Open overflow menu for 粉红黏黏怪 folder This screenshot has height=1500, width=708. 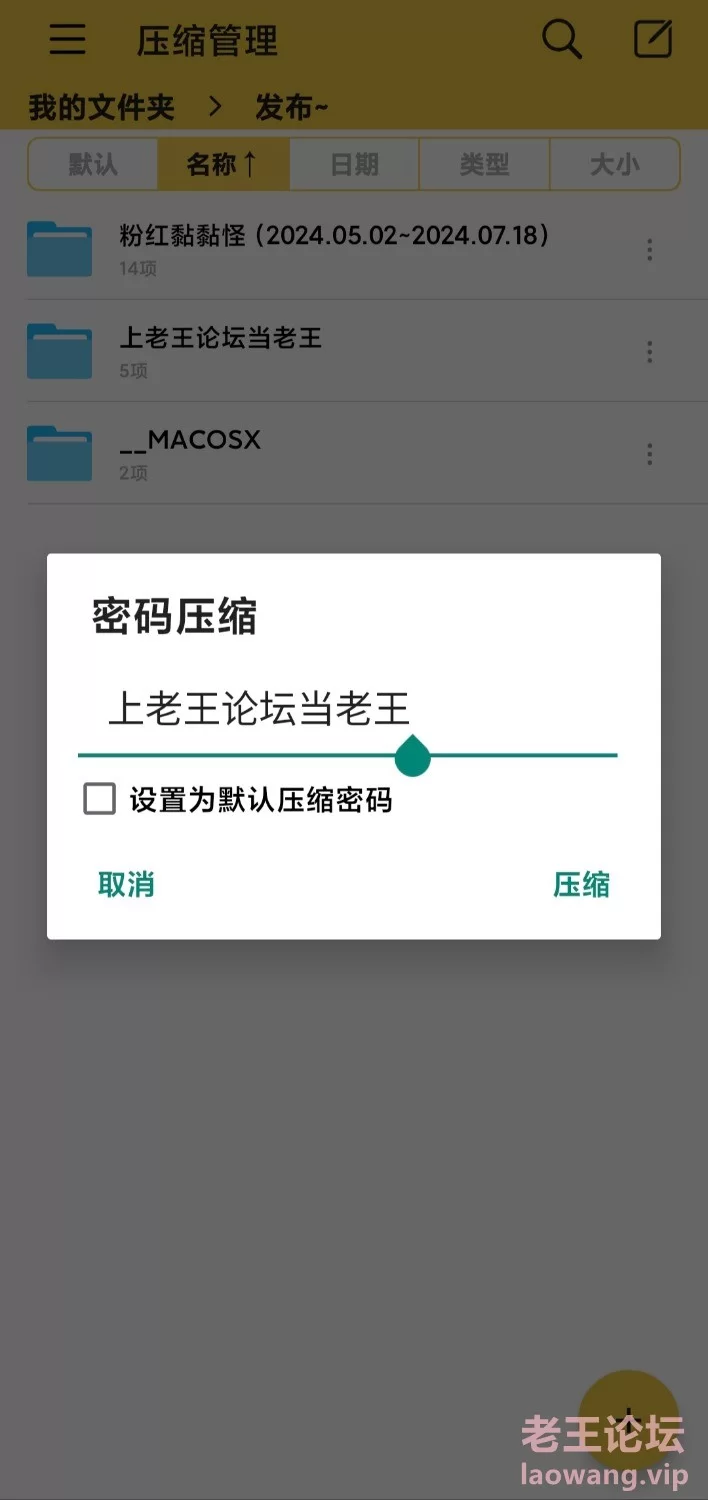tap(650, 249)
